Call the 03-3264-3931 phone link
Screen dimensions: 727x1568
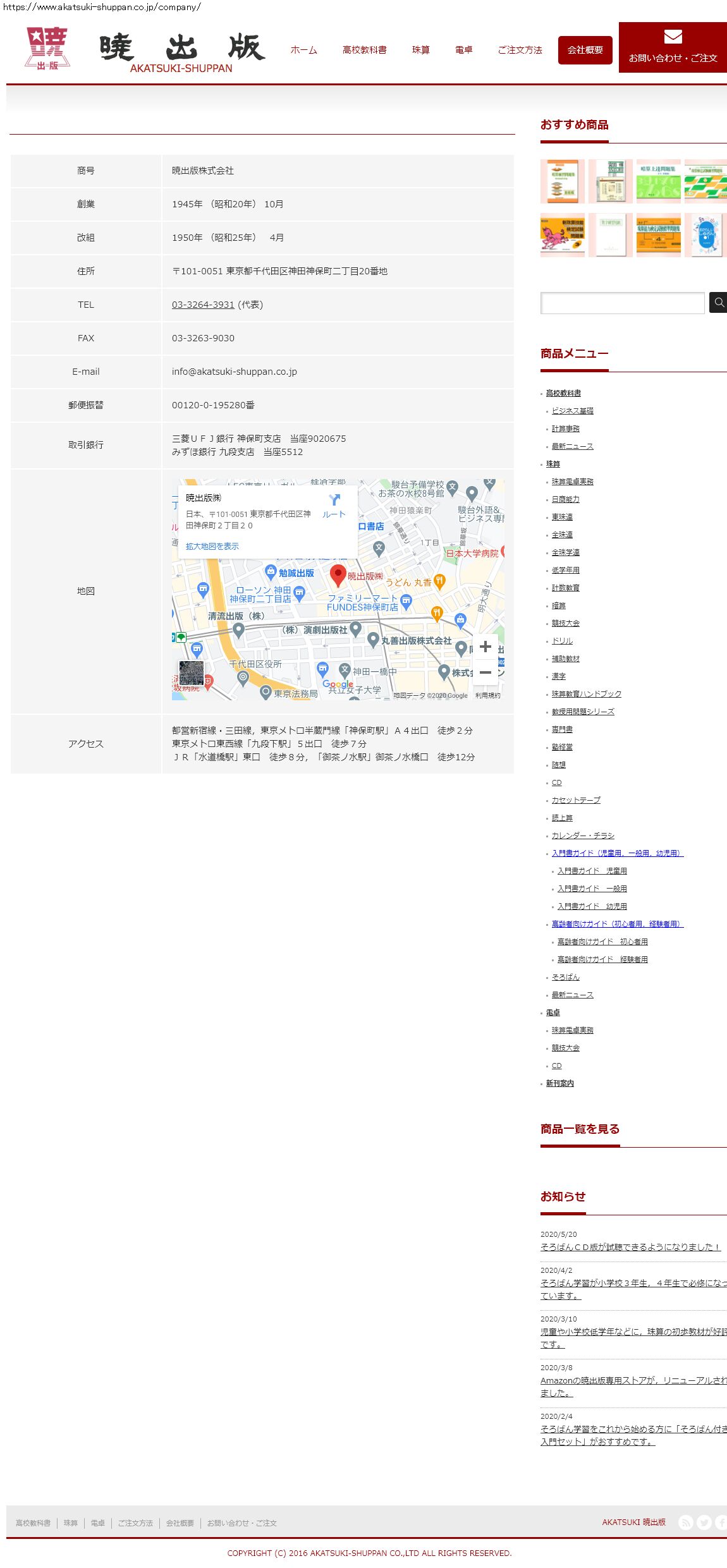203,305
